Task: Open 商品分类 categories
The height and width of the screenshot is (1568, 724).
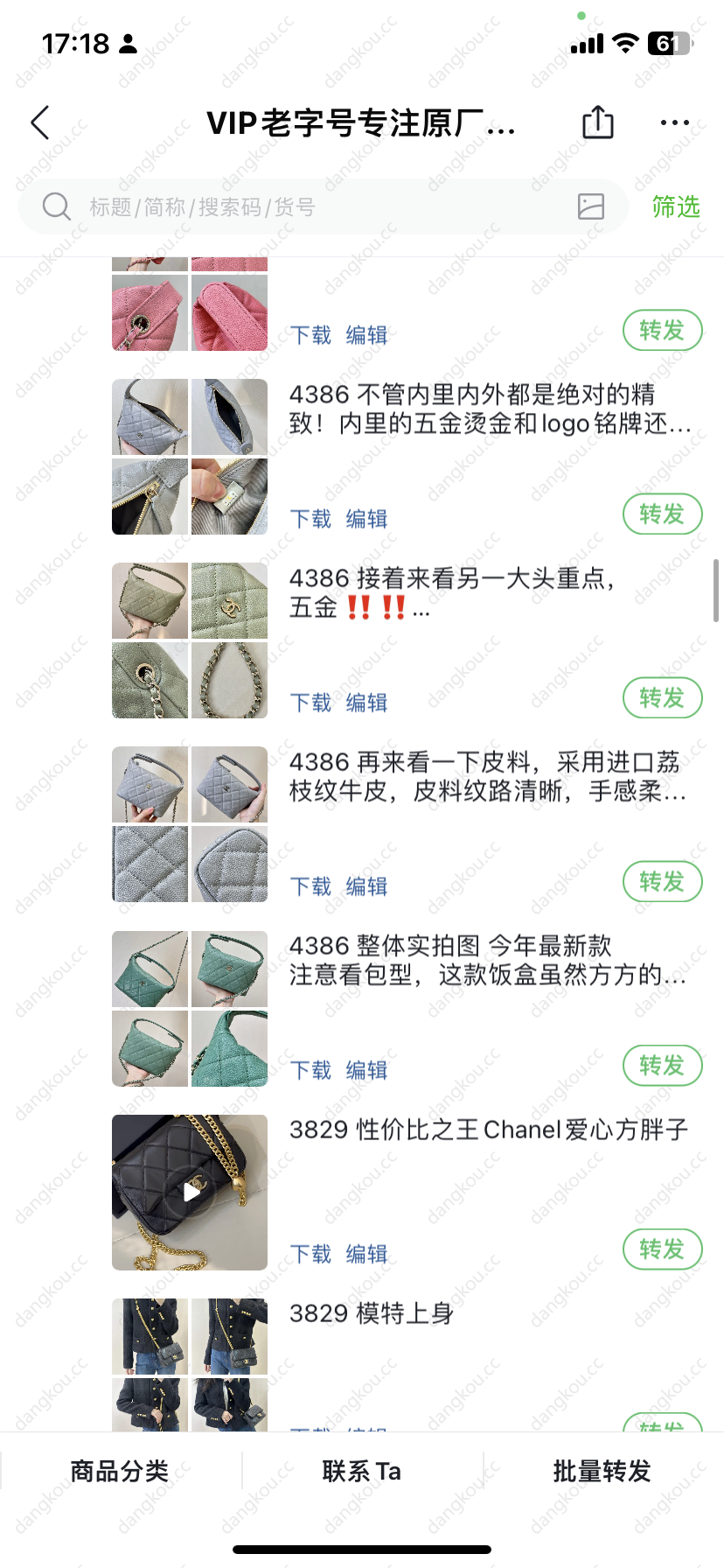Action: click(120, 1471)
